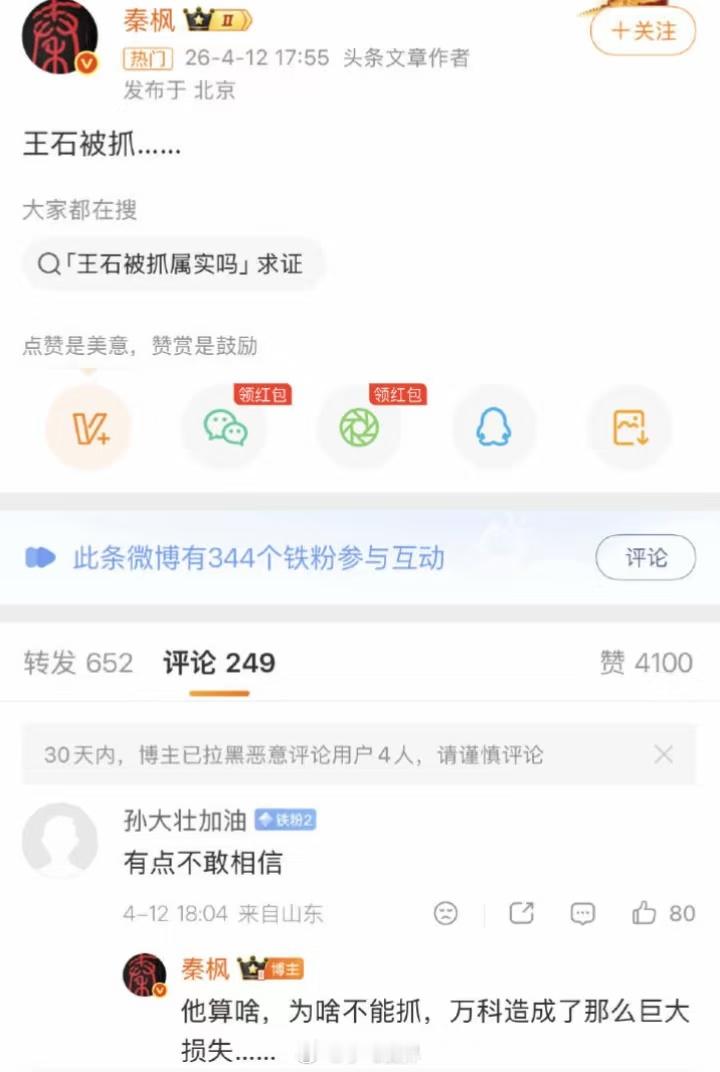The width and height of the screenshot is (720, 1072).
Task: Forward the comment using the share-arrow icon
Action: [520, 913]
